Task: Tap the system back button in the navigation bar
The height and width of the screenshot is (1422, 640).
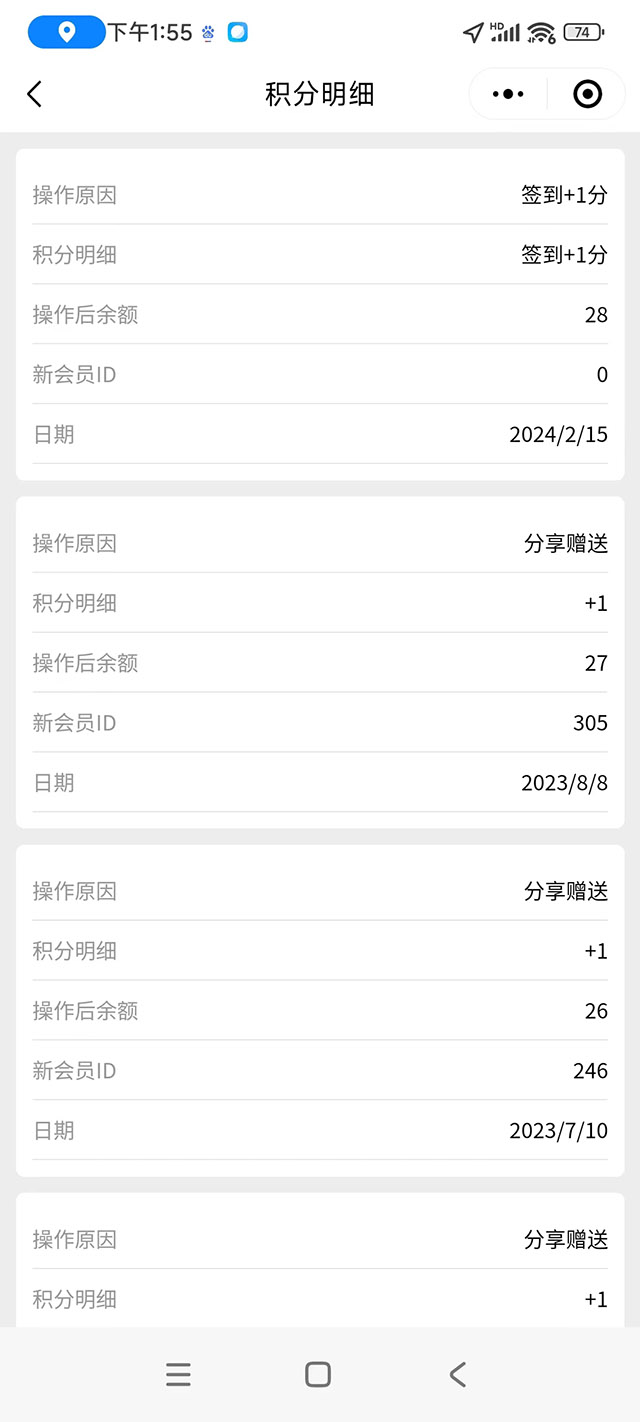Action: coord(458,1374)
